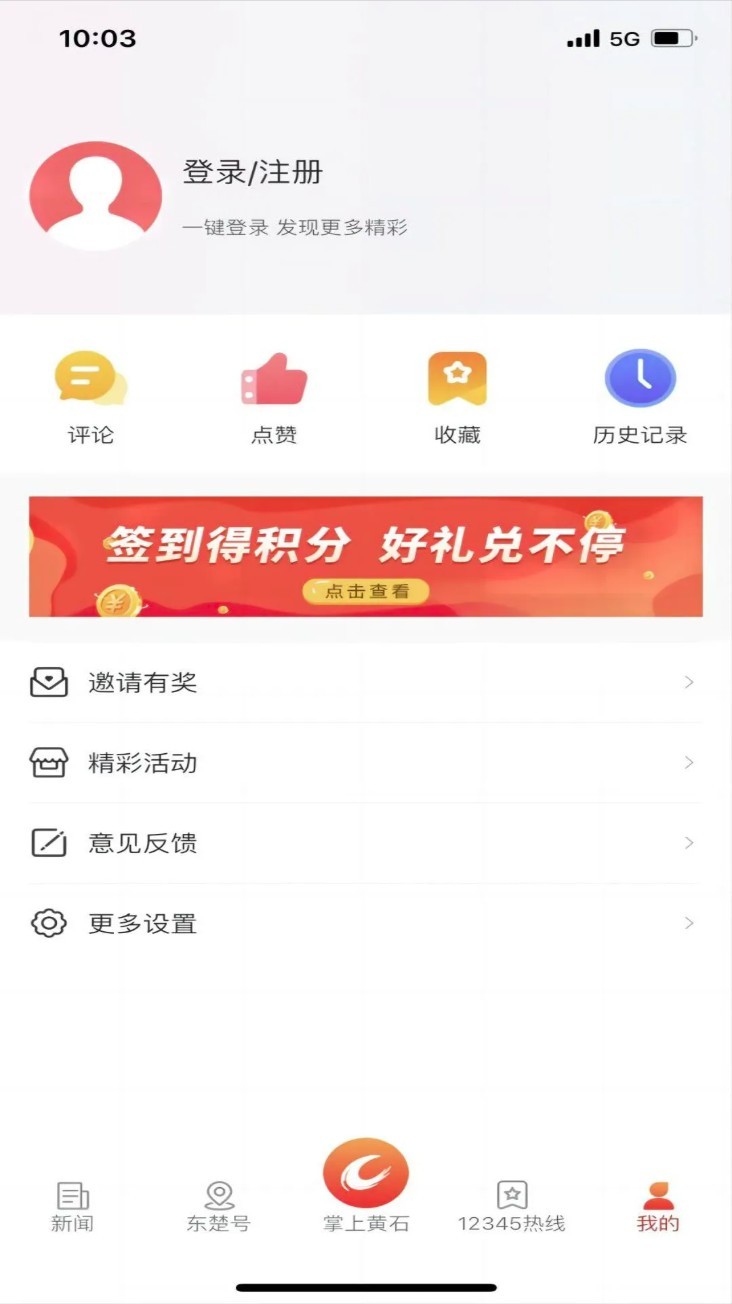Tap the profile avatar placeholder image
732x1304 pixels.
[94, 195]
